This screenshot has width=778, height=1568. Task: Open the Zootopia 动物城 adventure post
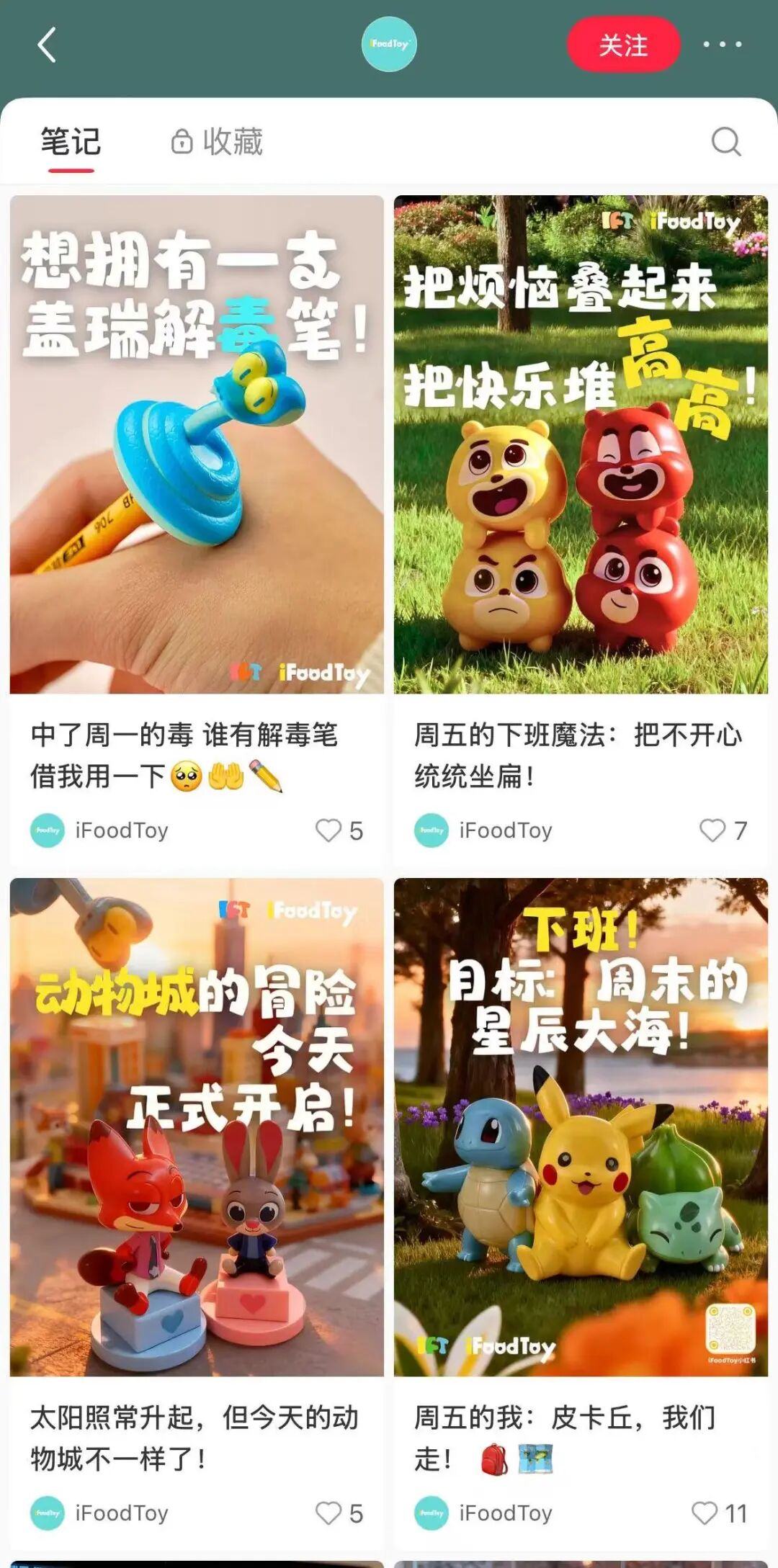(x=196, y=1116)
